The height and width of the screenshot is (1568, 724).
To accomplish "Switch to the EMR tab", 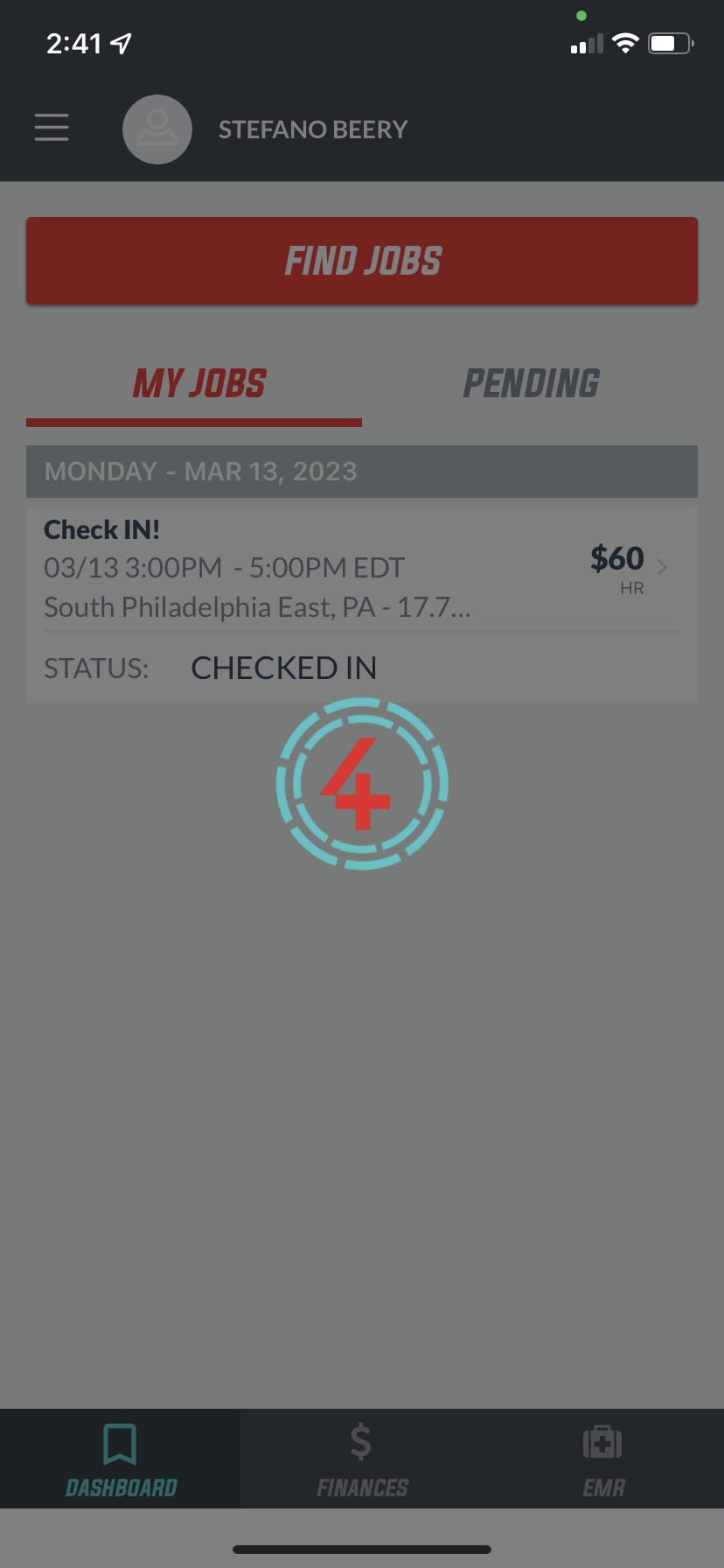I will click(x=603, y=1459).
